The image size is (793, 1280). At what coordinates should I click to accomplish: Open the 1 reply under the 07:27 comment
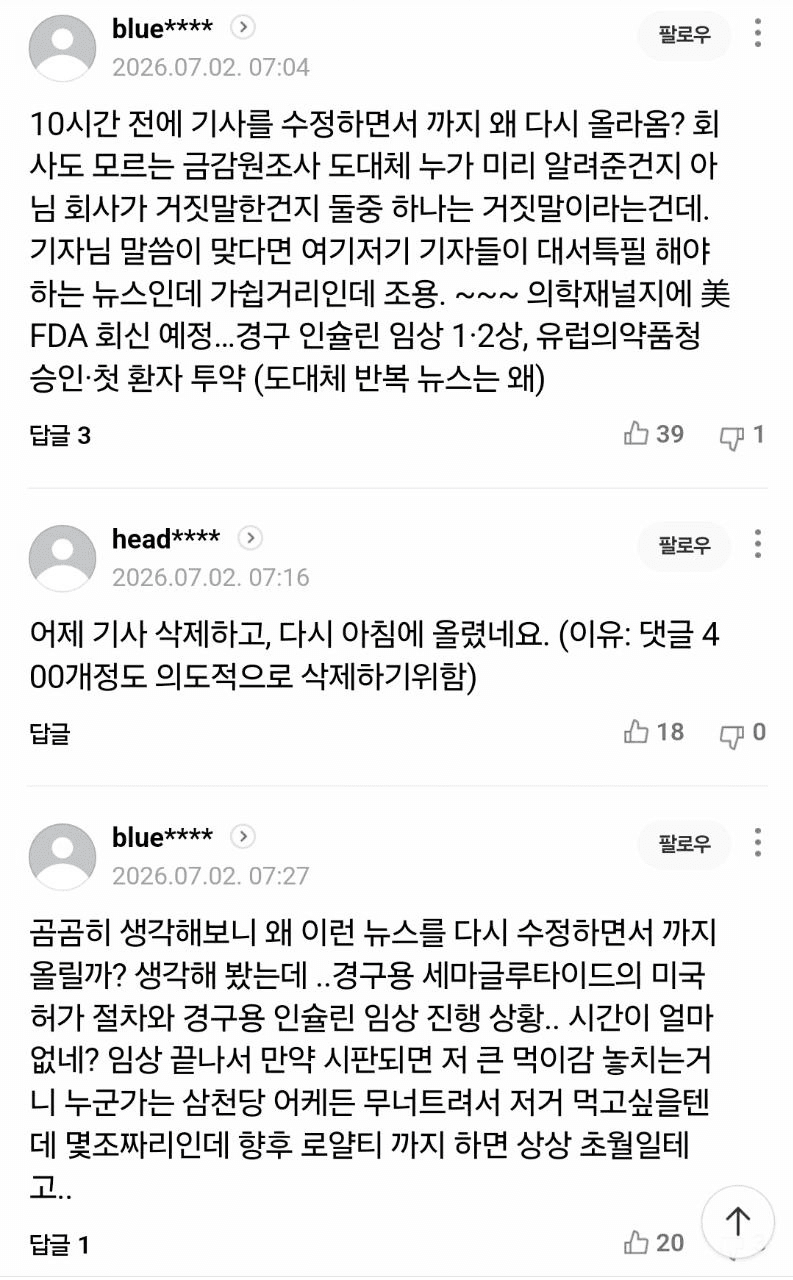(60, 1245)
